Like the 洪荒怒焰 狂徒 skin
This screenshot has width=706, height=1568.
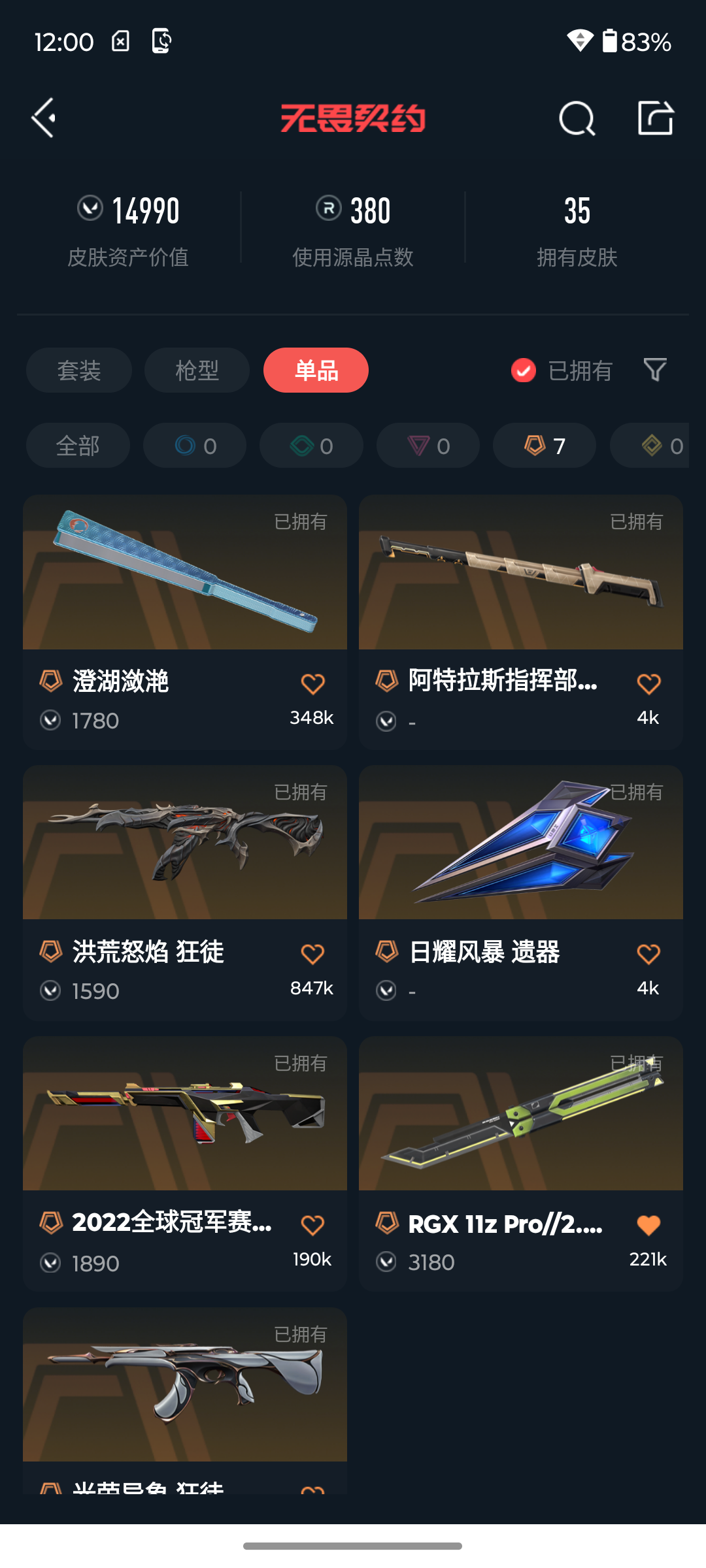coord(312,955)
